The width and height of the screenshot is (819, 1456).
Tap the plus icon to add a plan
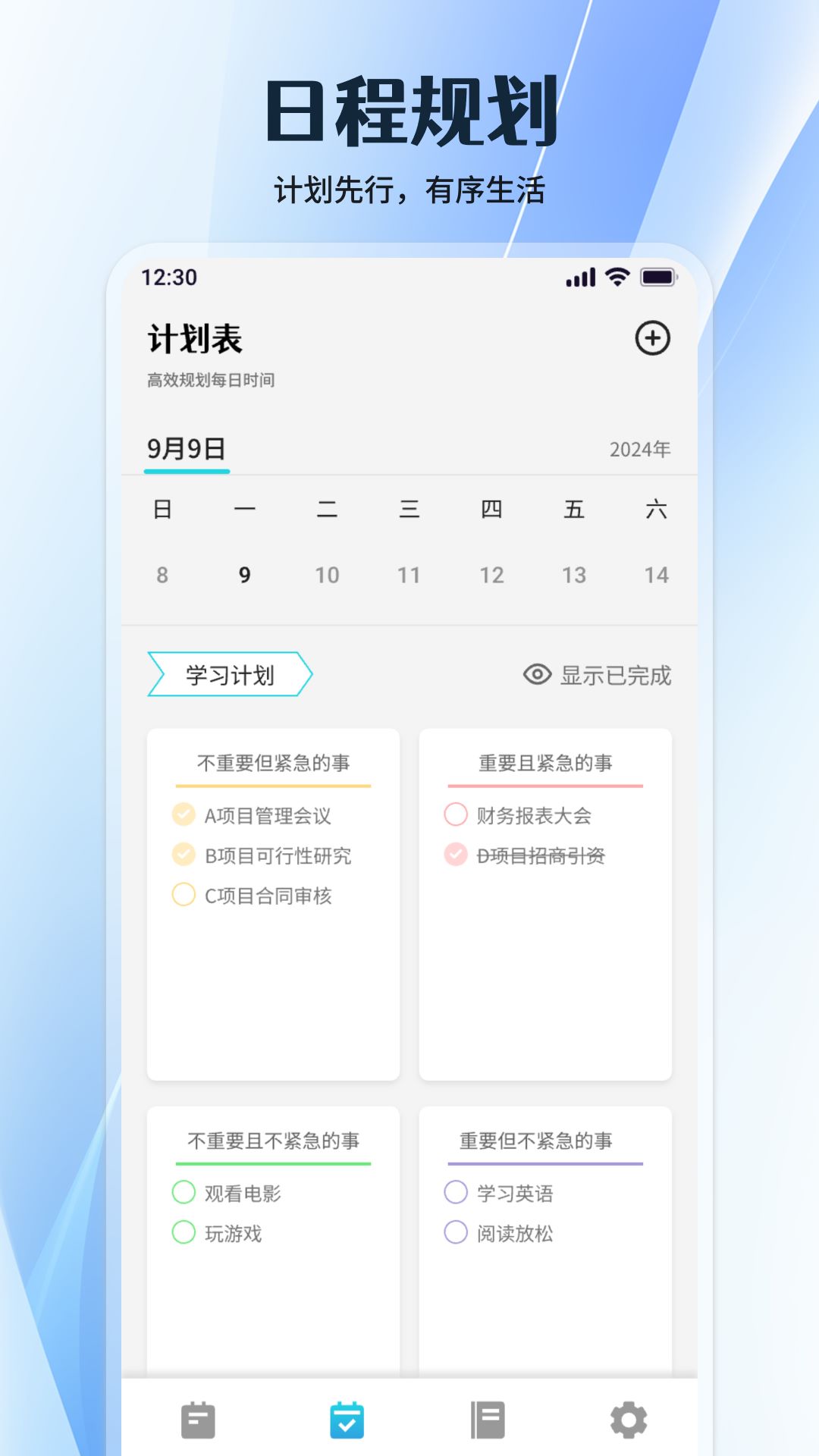(x=654, y=338)
